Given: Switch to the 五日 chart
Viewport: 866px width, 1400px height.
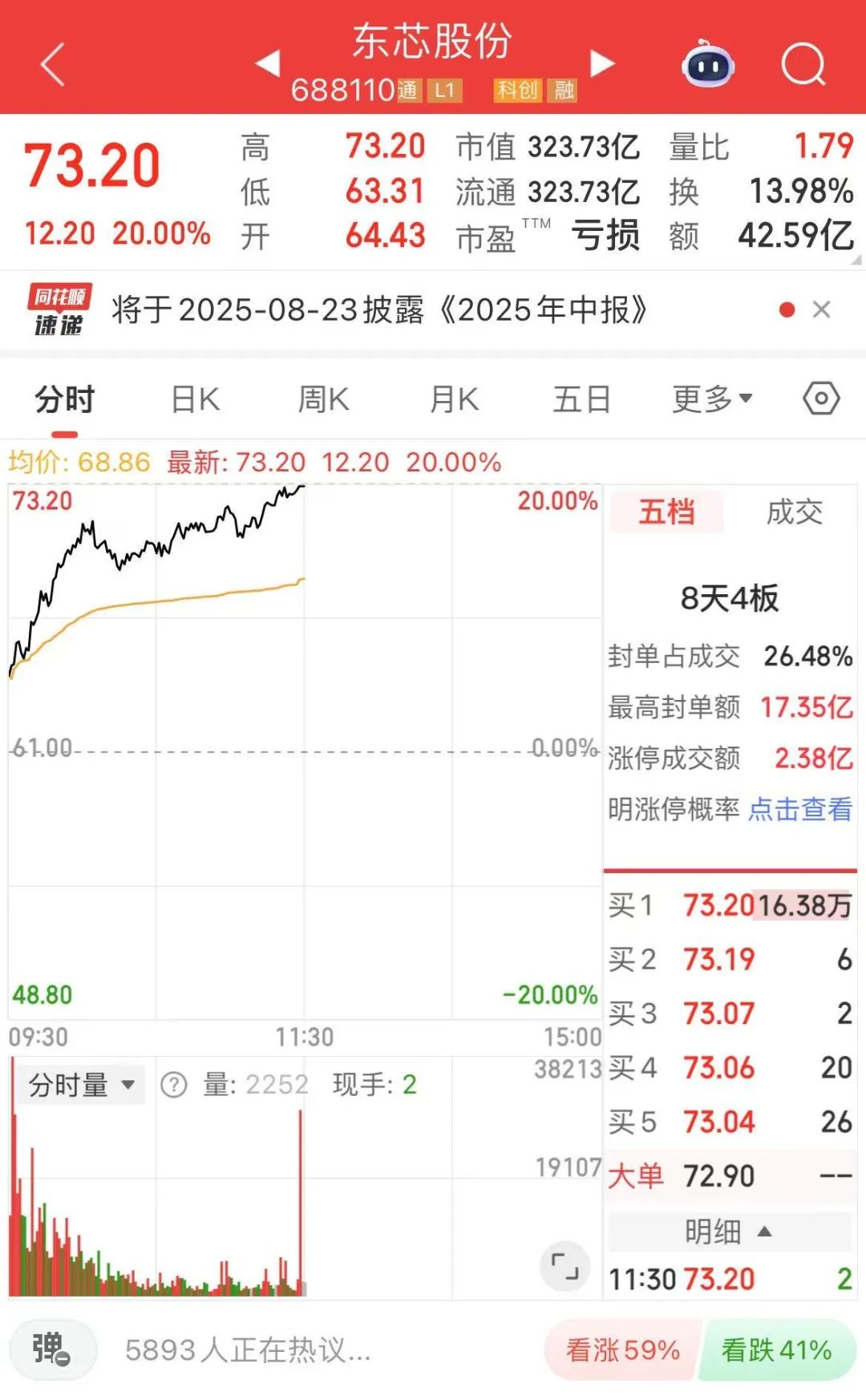Looking at the screenshot, I should 581,399.
